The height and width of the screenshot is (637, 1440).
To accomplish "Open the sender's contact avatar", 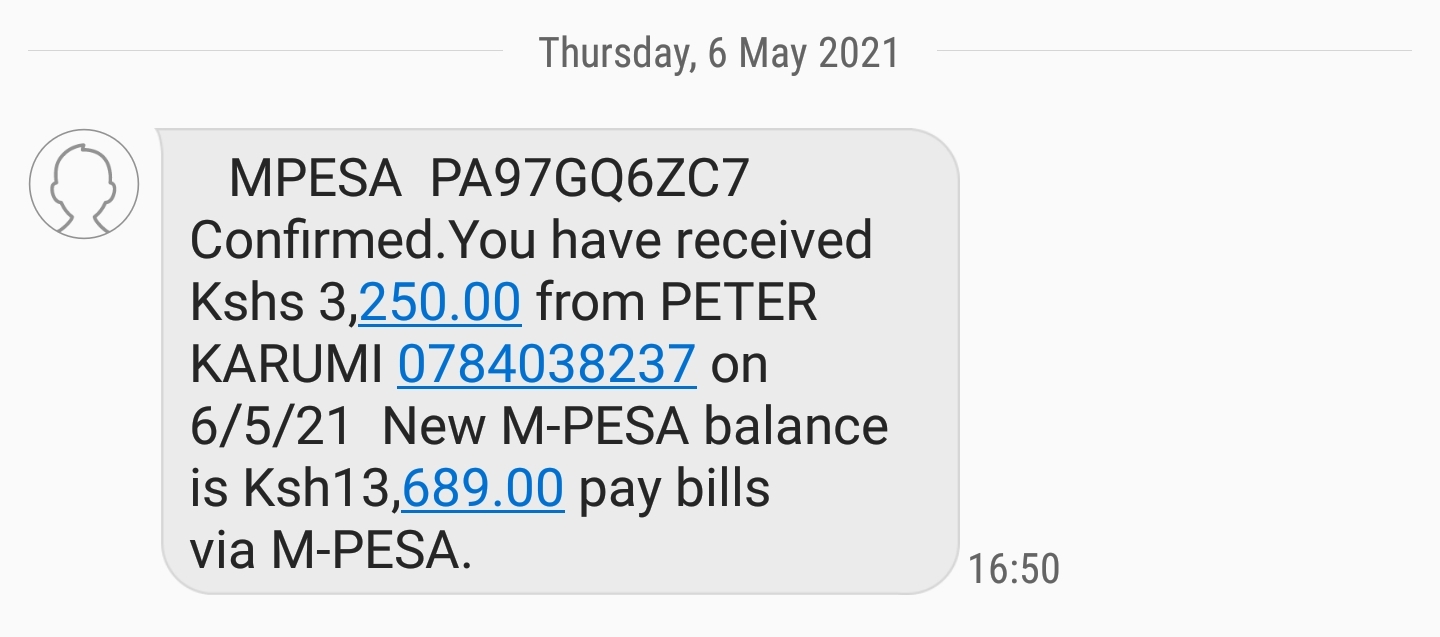I will click(x=84, y=185).
